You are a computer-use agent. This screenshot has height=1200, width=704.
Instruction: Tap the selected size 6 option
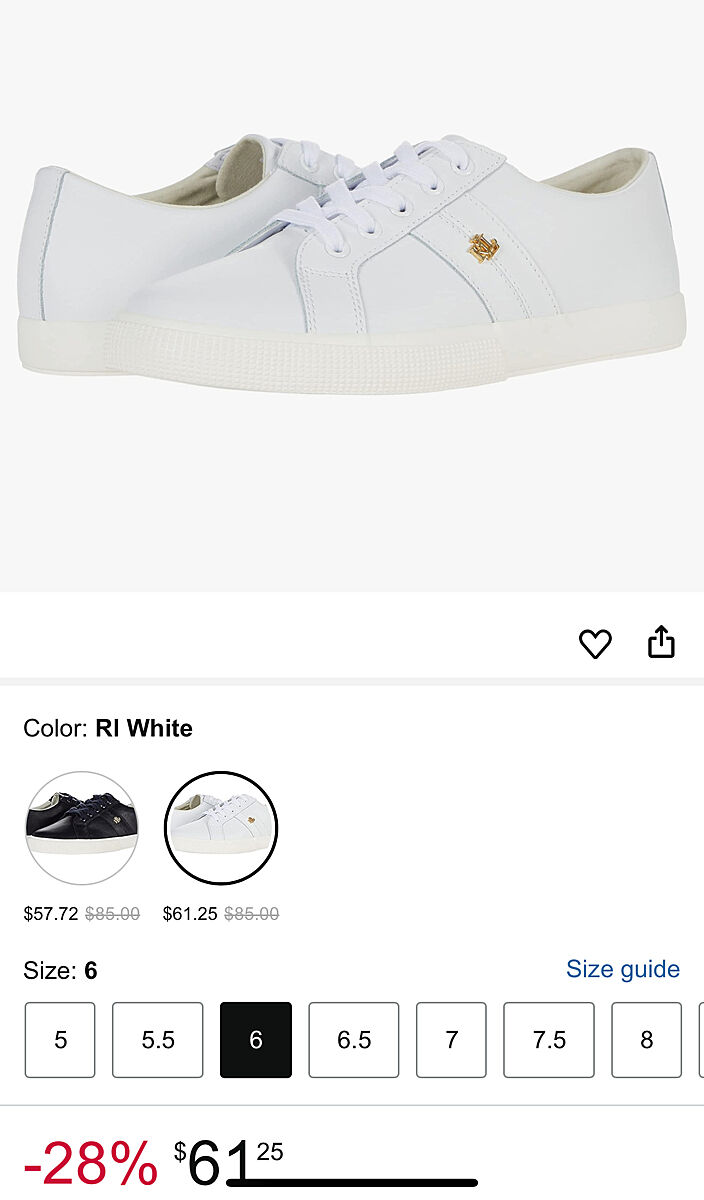pos(256,1040)
